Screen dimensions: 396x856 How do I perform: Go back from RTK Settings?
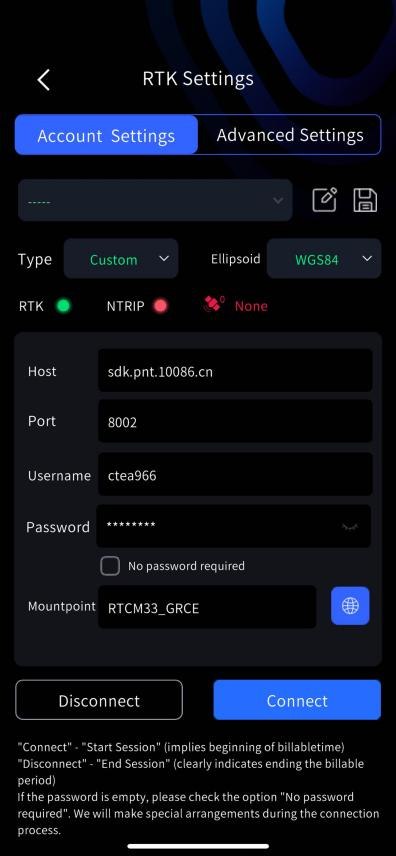click(44, 80)
